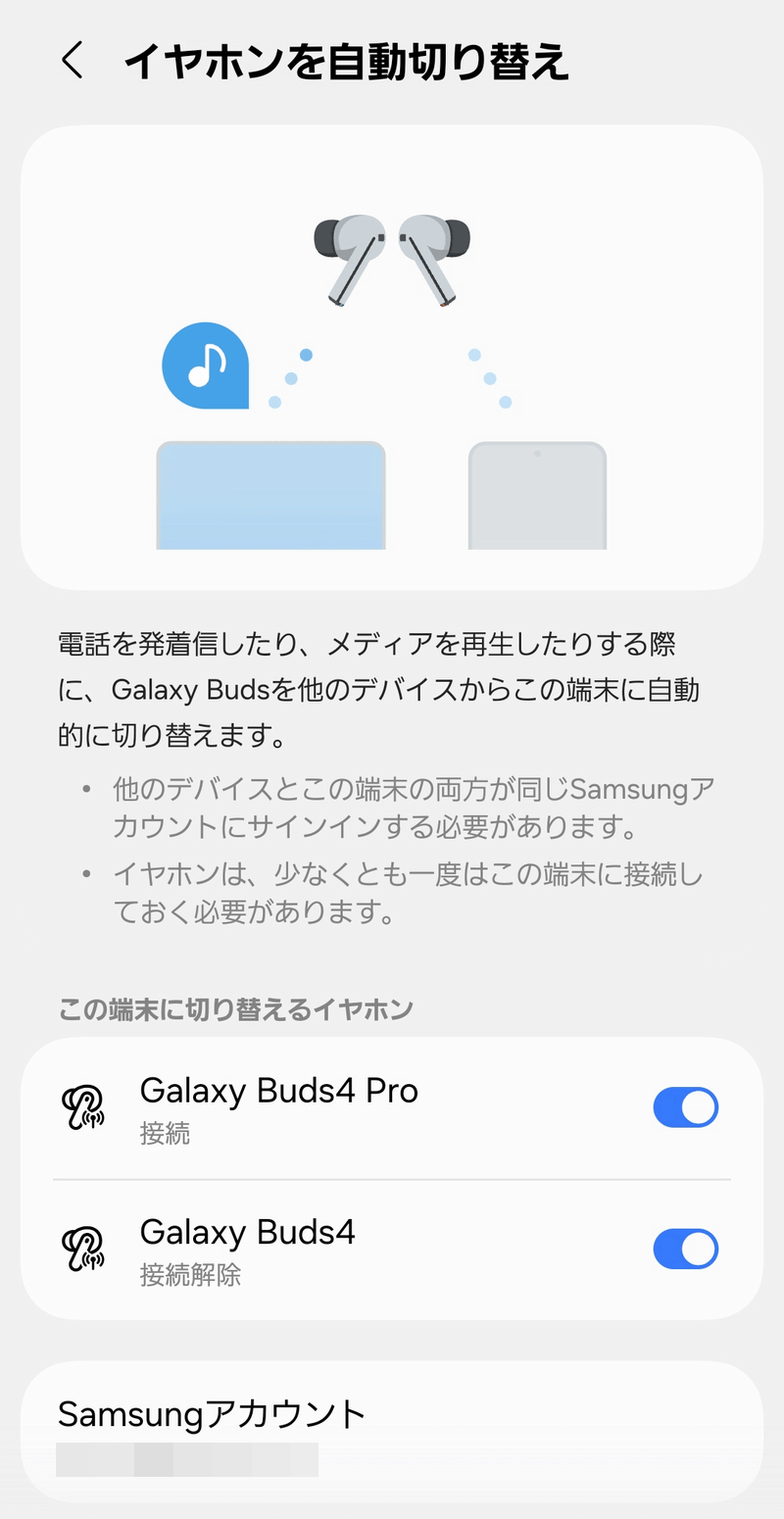The image size is (784, 1519).
Task: Disable auto switch for Galaxy Buds4 Pro
Action: pyautogui.click(x=685, y=1107)
